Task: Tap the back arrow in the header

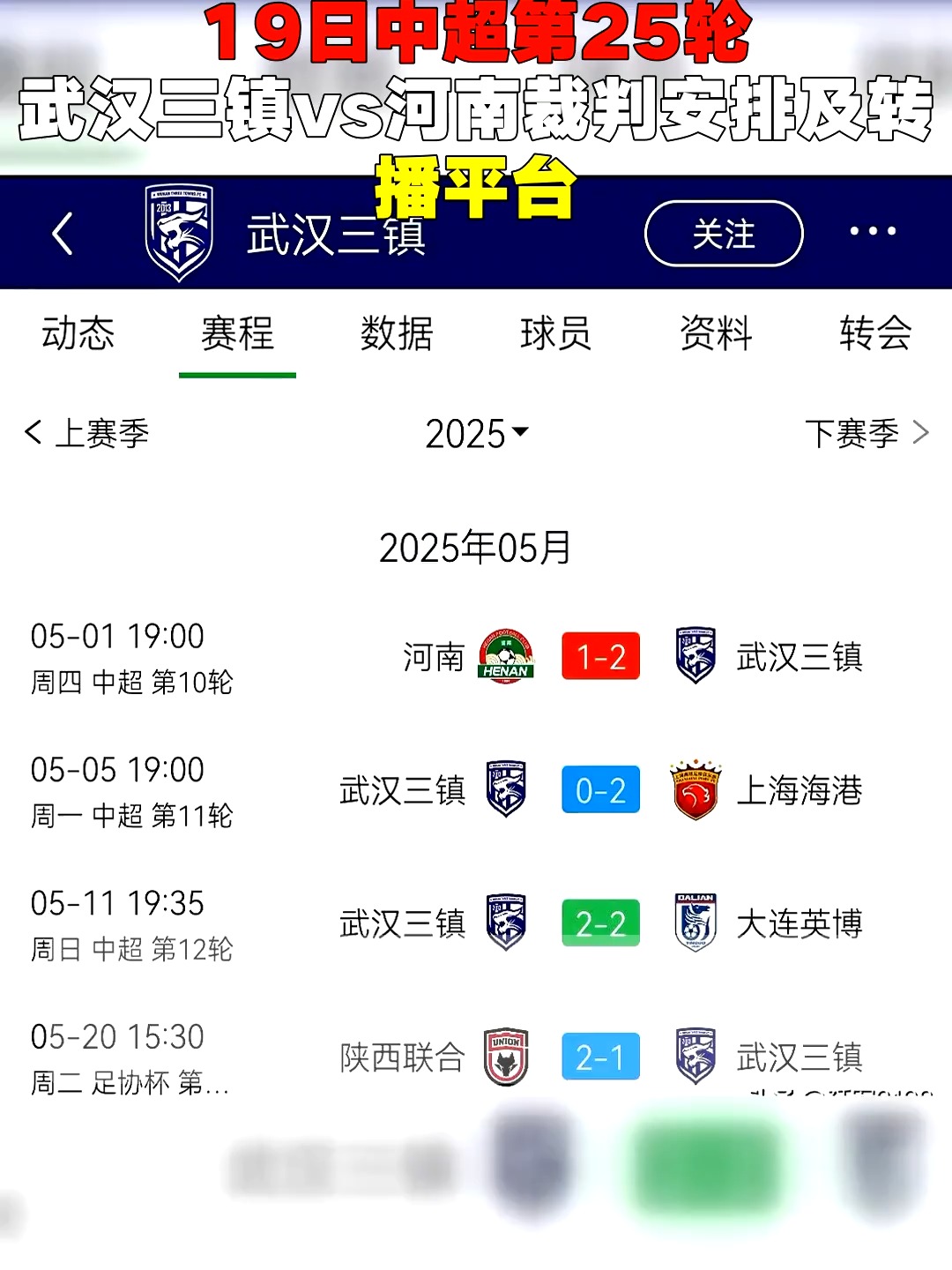Action: [x=63, y=232]
